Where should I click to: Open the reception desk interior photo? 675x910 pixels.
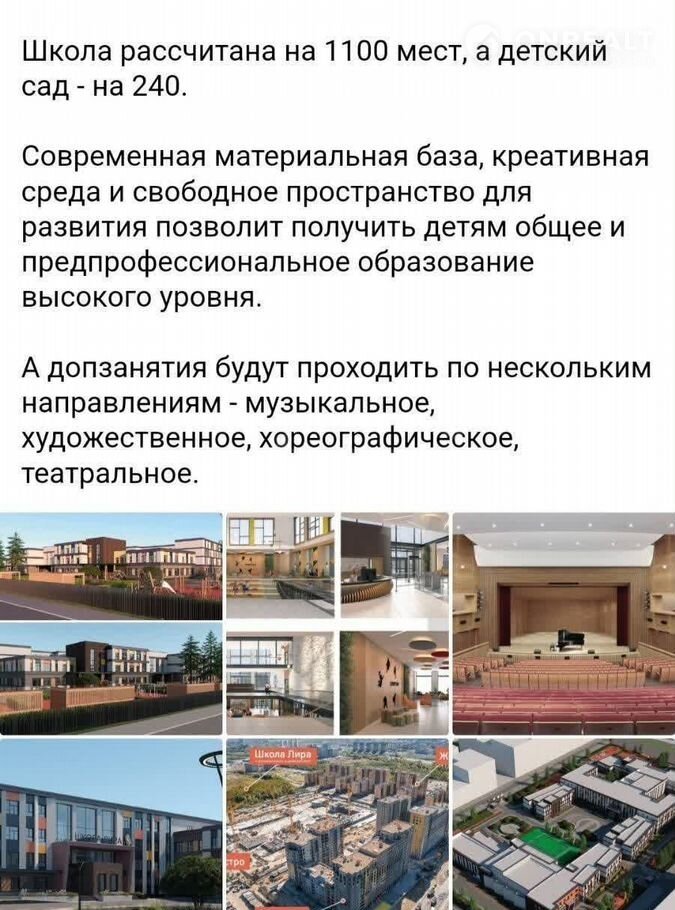pos(394,566)
